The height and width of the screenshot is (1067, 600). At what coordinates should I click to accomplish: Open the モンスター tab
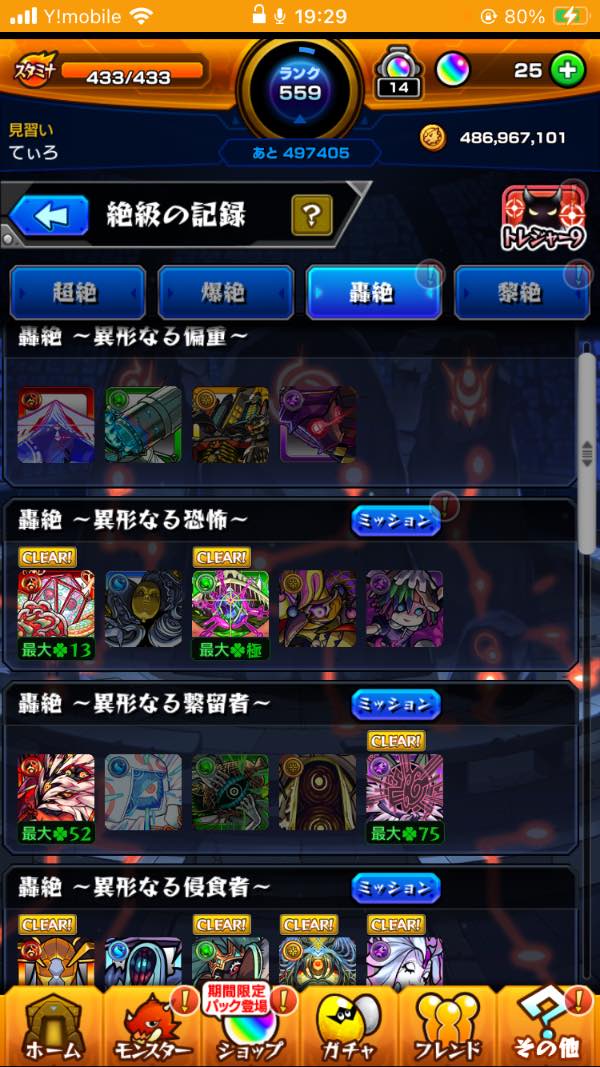pyautogui.click(x=150, y=1028)
